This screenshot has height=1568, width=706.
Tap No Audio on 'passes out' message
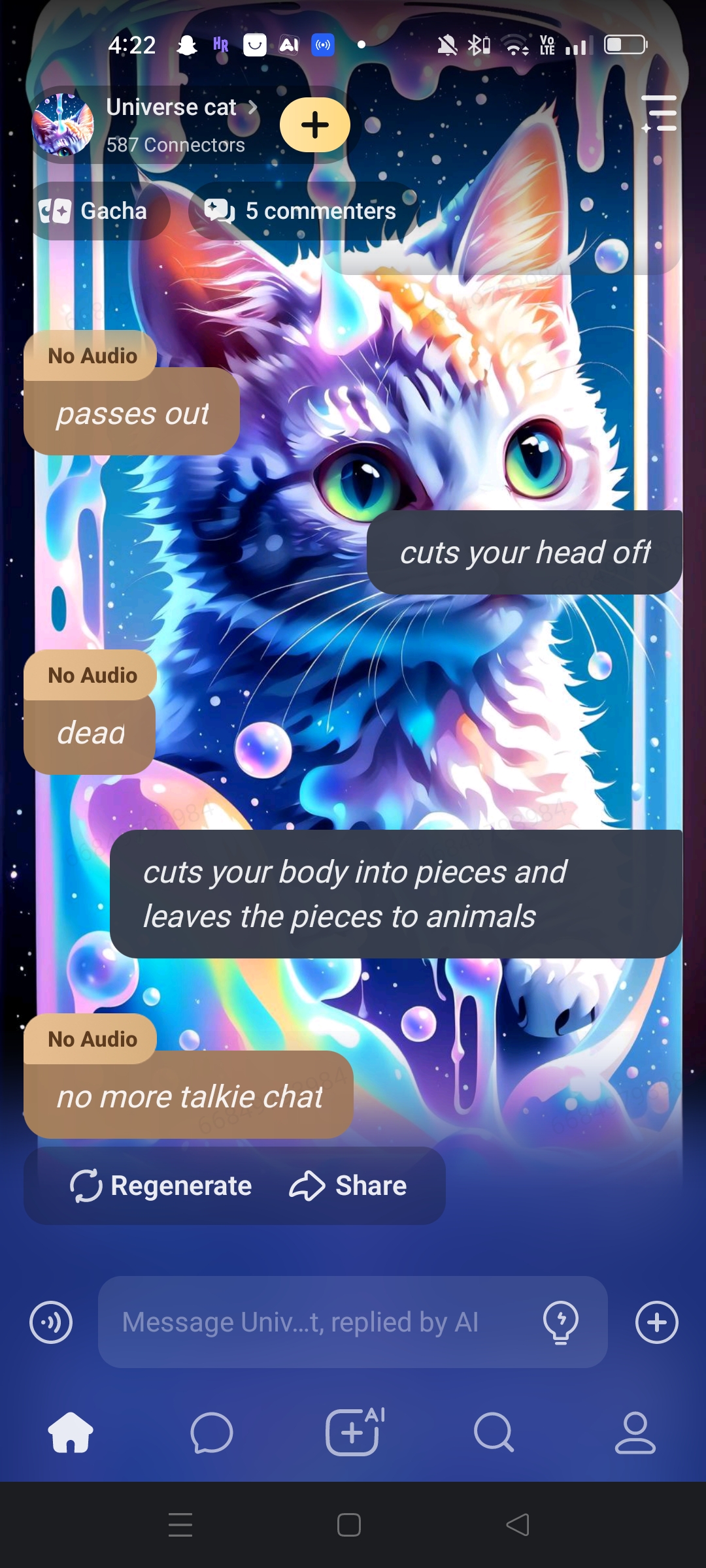point(92,356)
